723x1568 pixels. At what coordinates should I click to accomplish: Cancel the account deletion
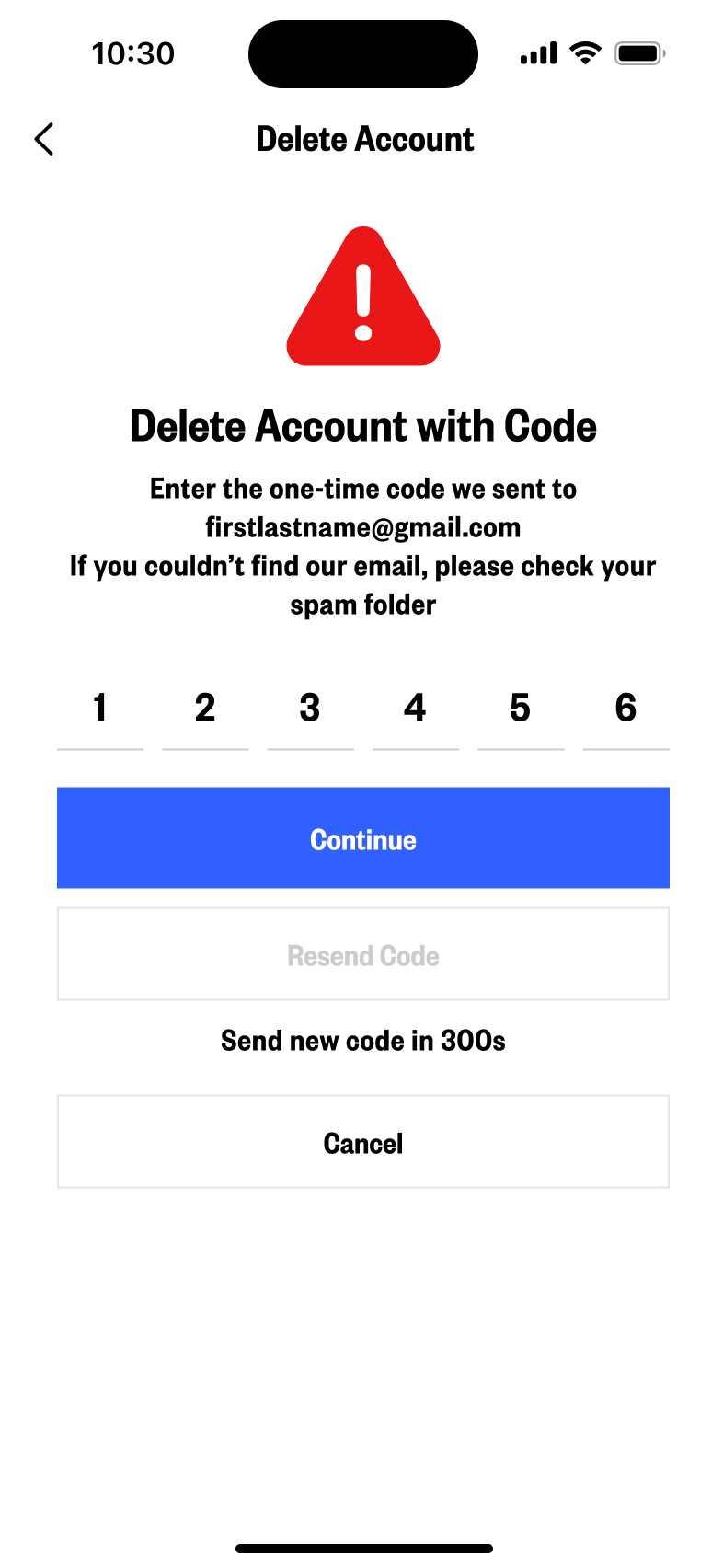362,1142
